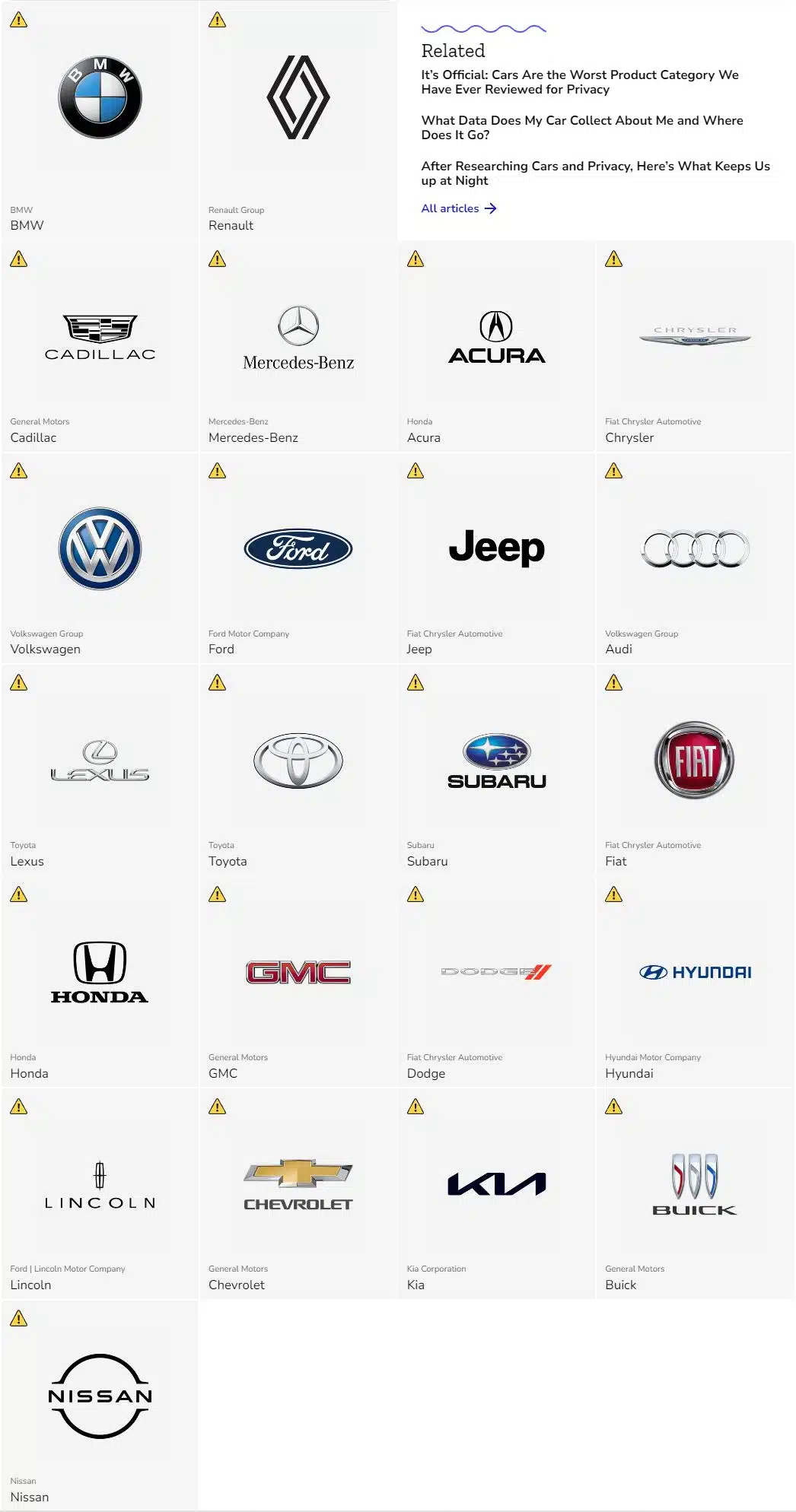Viewport: 796px width, 1512px height.
Task: Read 'It's Official: Cars Are the Worst' article
Action: pos(580,82)
